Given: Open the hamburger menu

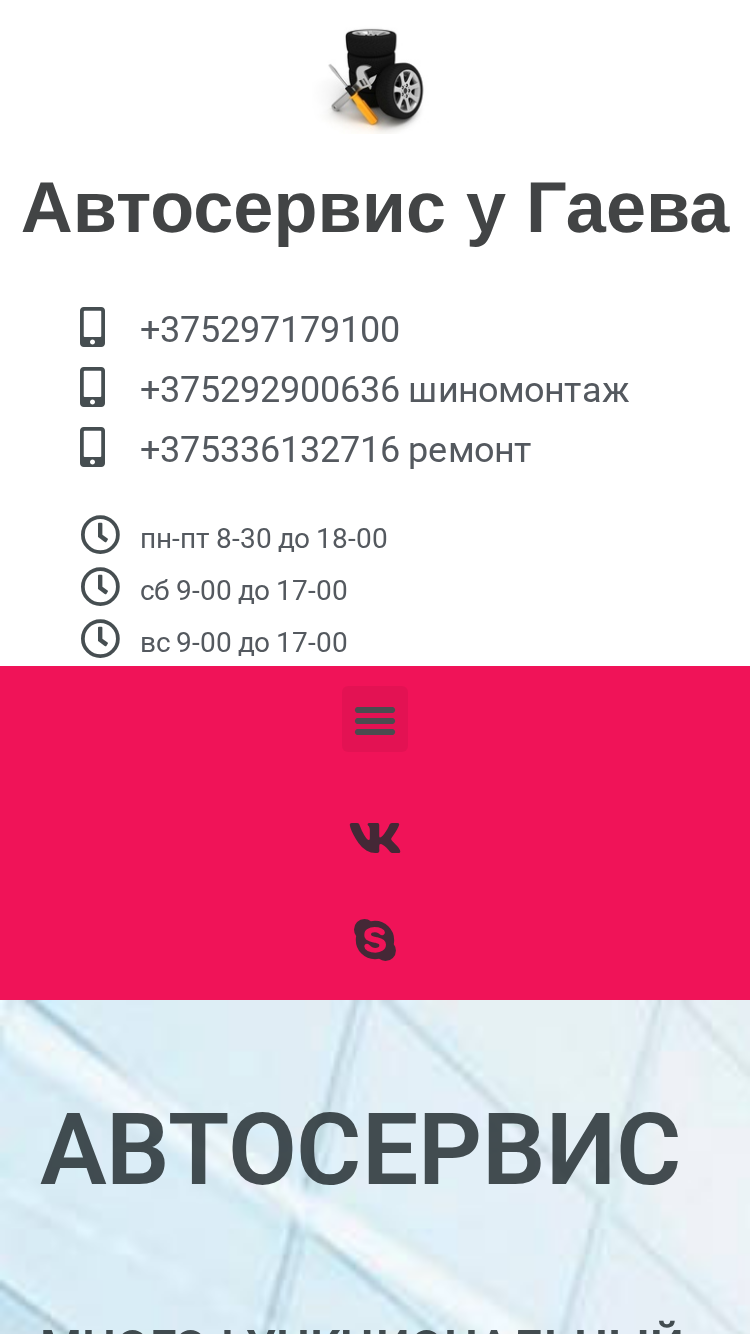Looking at the screenshot, I should [375, 719].
